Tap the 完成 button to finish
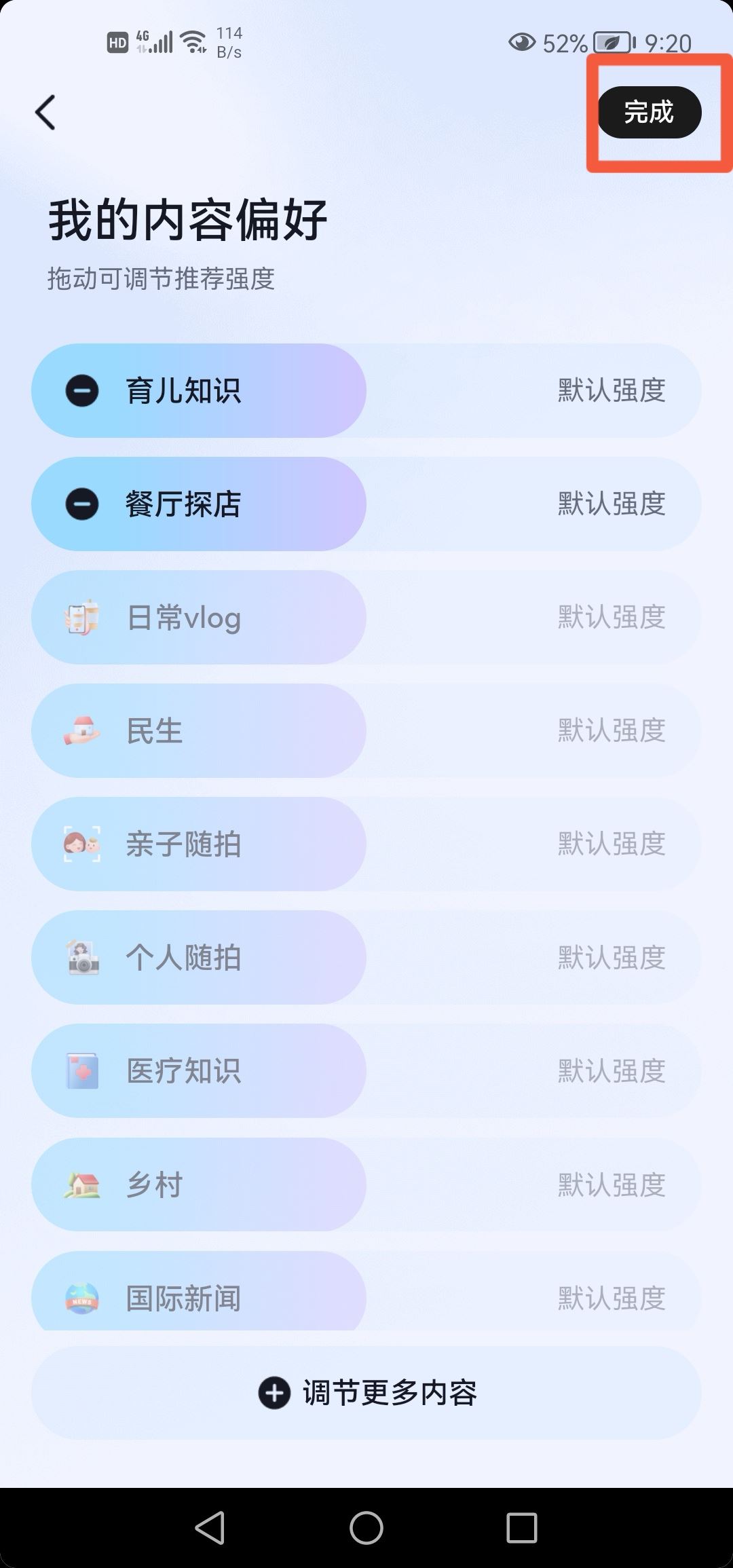 click(650, 113)
